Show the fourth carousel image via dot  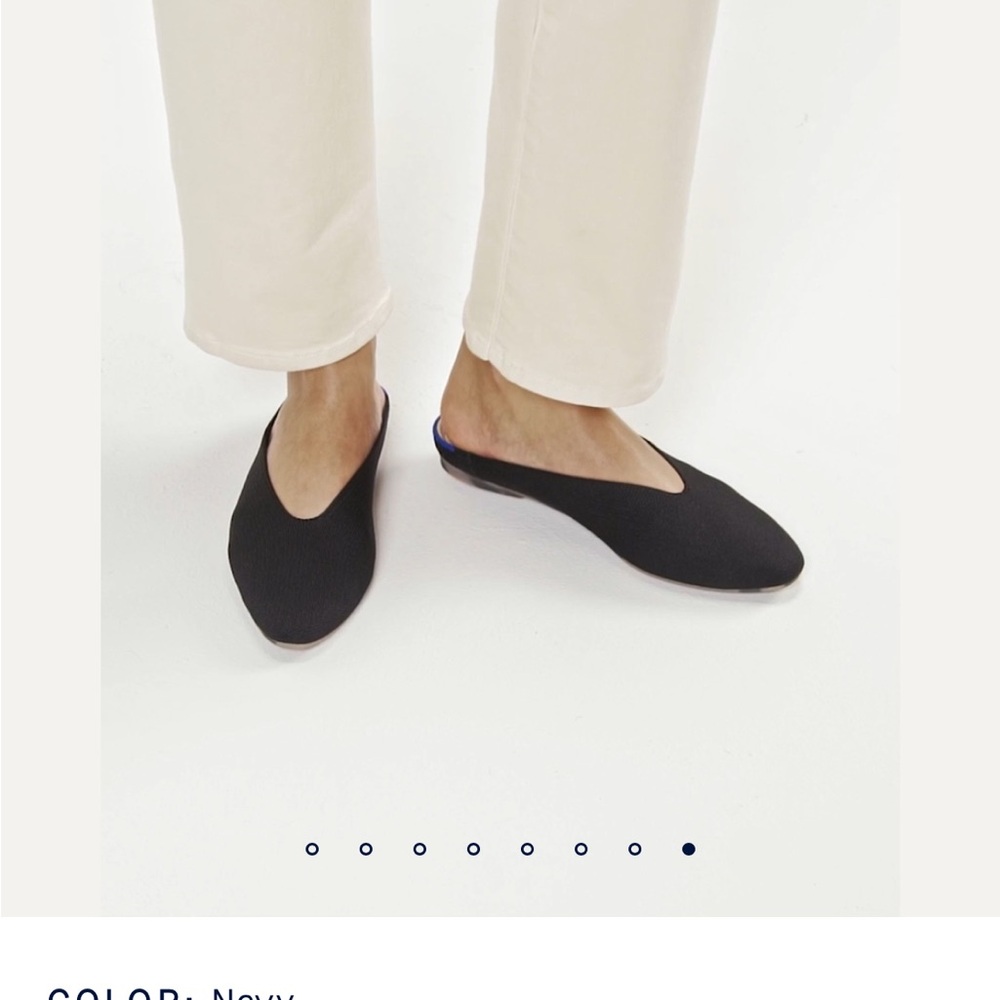tap(473, 849)
